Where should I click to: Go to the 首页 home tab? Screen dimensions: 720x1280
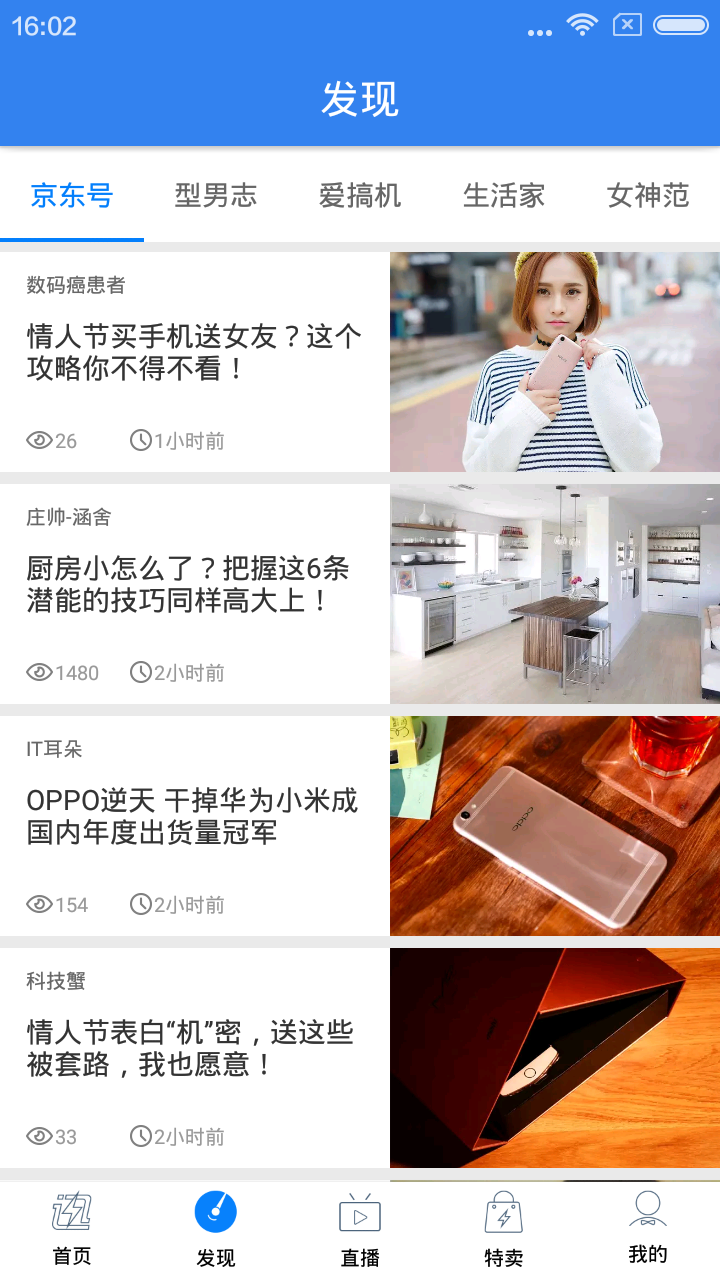72,1230
